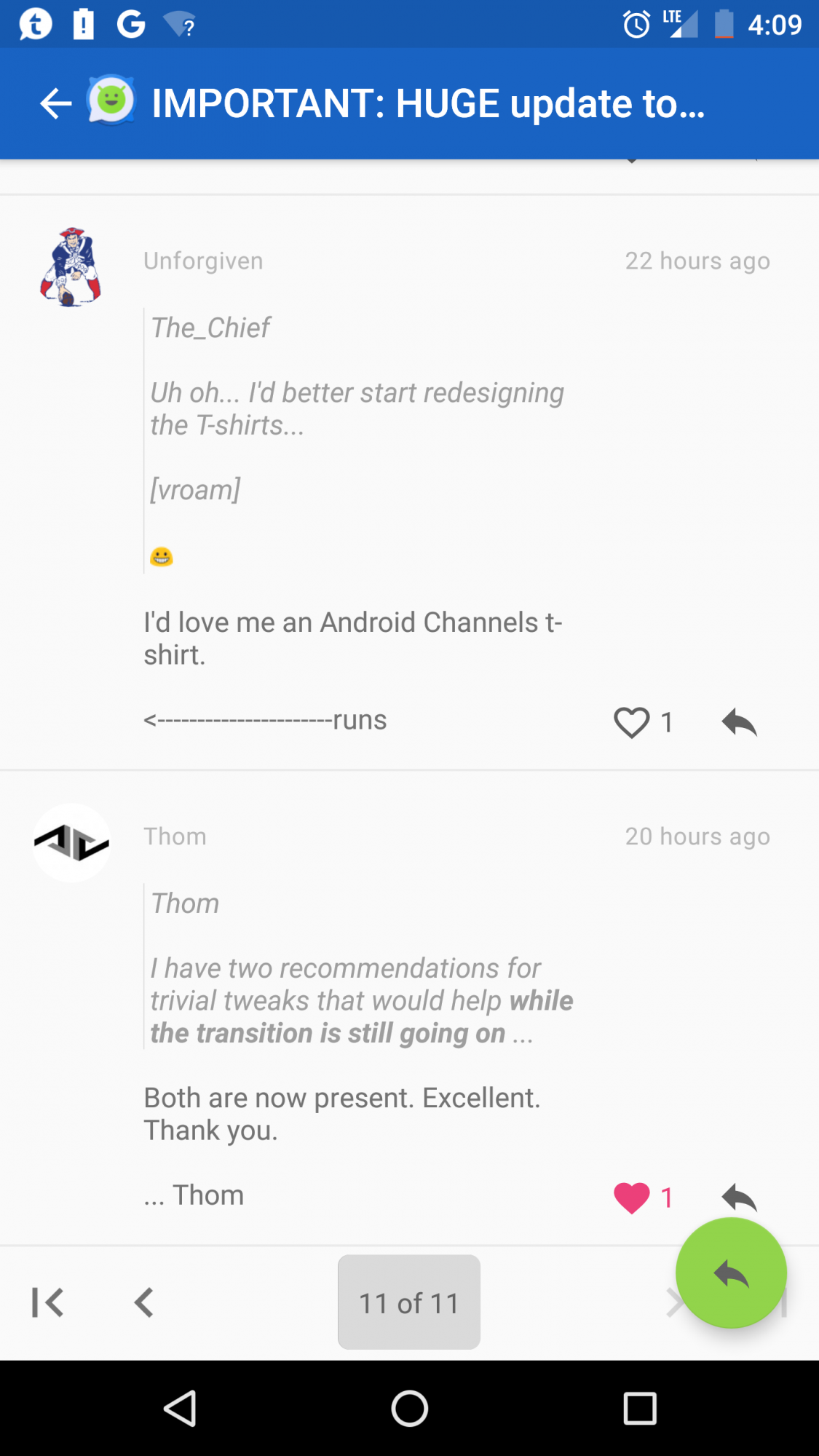The image size is (819, 1456).
Task: Jump to the first page
Action: tap(47, 1302)
